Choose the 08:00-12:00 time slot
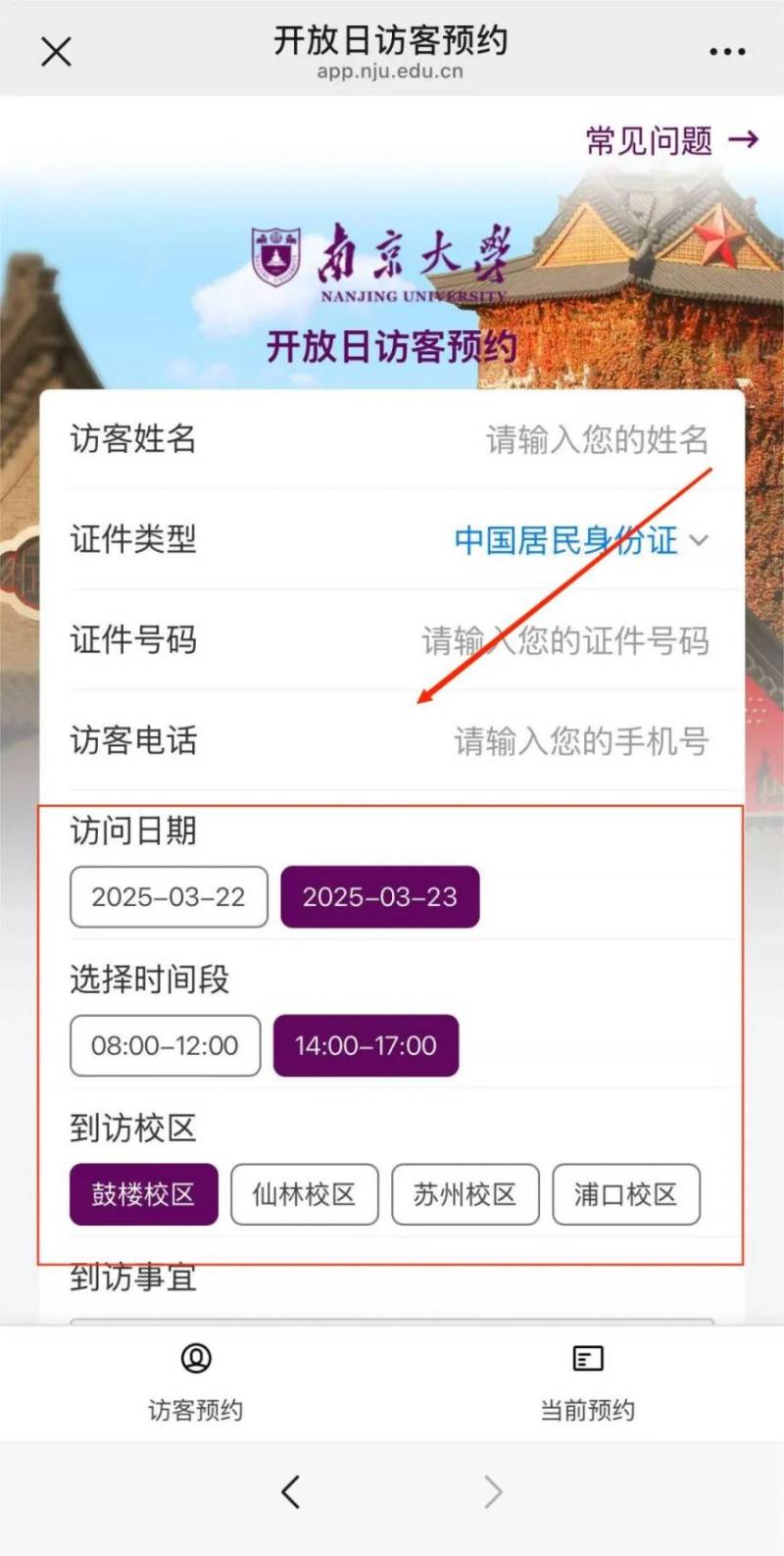This screenshot has width=784, height=1556. coord(165,1046)
